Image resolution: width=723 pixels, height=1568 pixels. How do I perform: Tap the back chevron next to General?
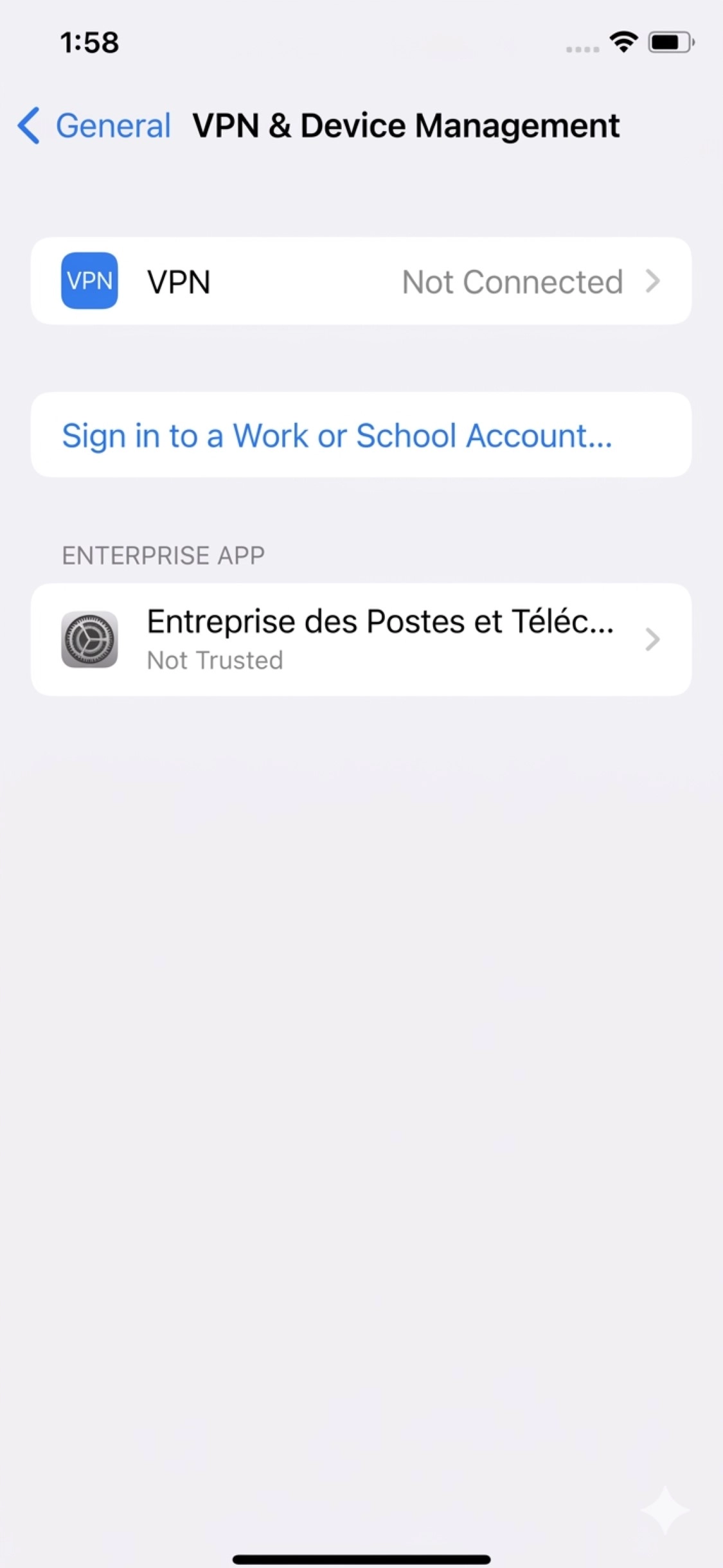click(27, 125)
